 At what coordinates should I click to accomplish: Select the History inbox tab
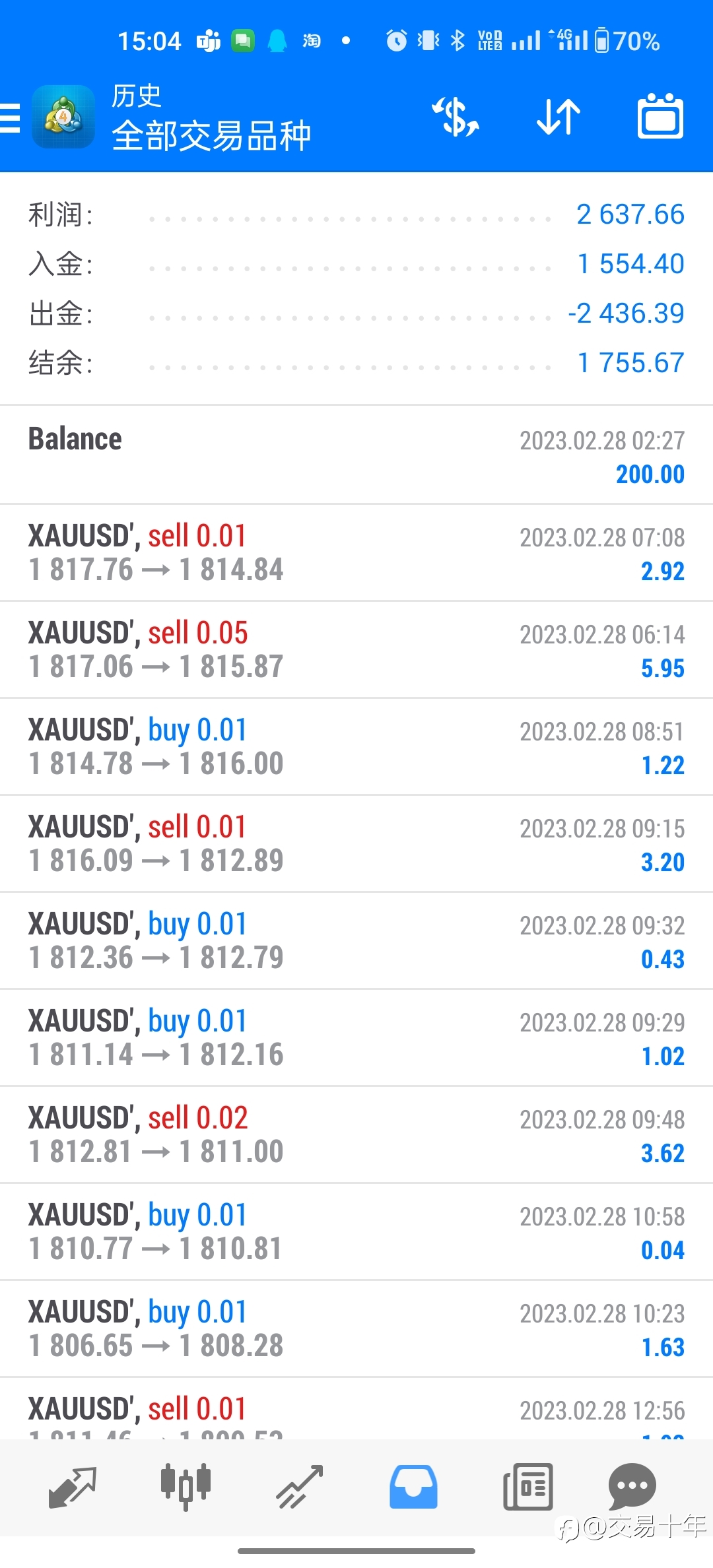pyautogui.click(x=413, y=1487)
